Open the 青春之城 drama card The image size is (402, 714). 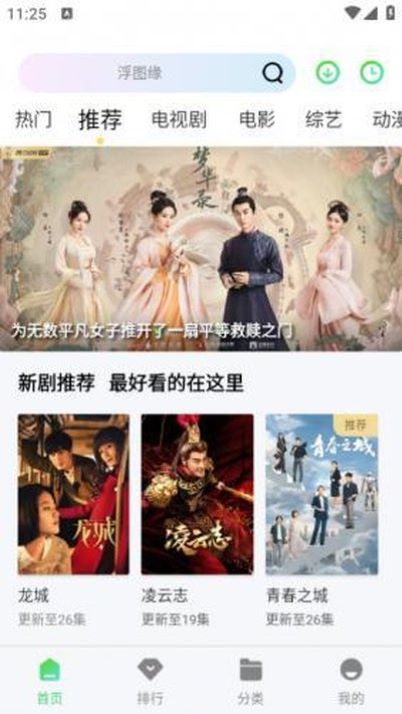[322, 520]
